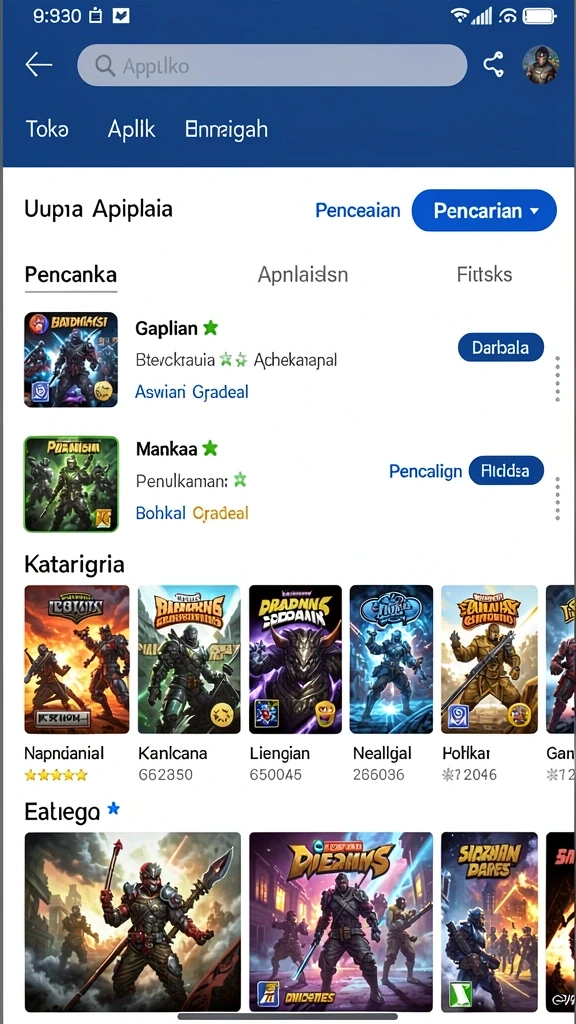Image resolution: width=576 pixels, height=1024 pixels.
Task: Go back using the arrow icon
Action: [39, 65]
